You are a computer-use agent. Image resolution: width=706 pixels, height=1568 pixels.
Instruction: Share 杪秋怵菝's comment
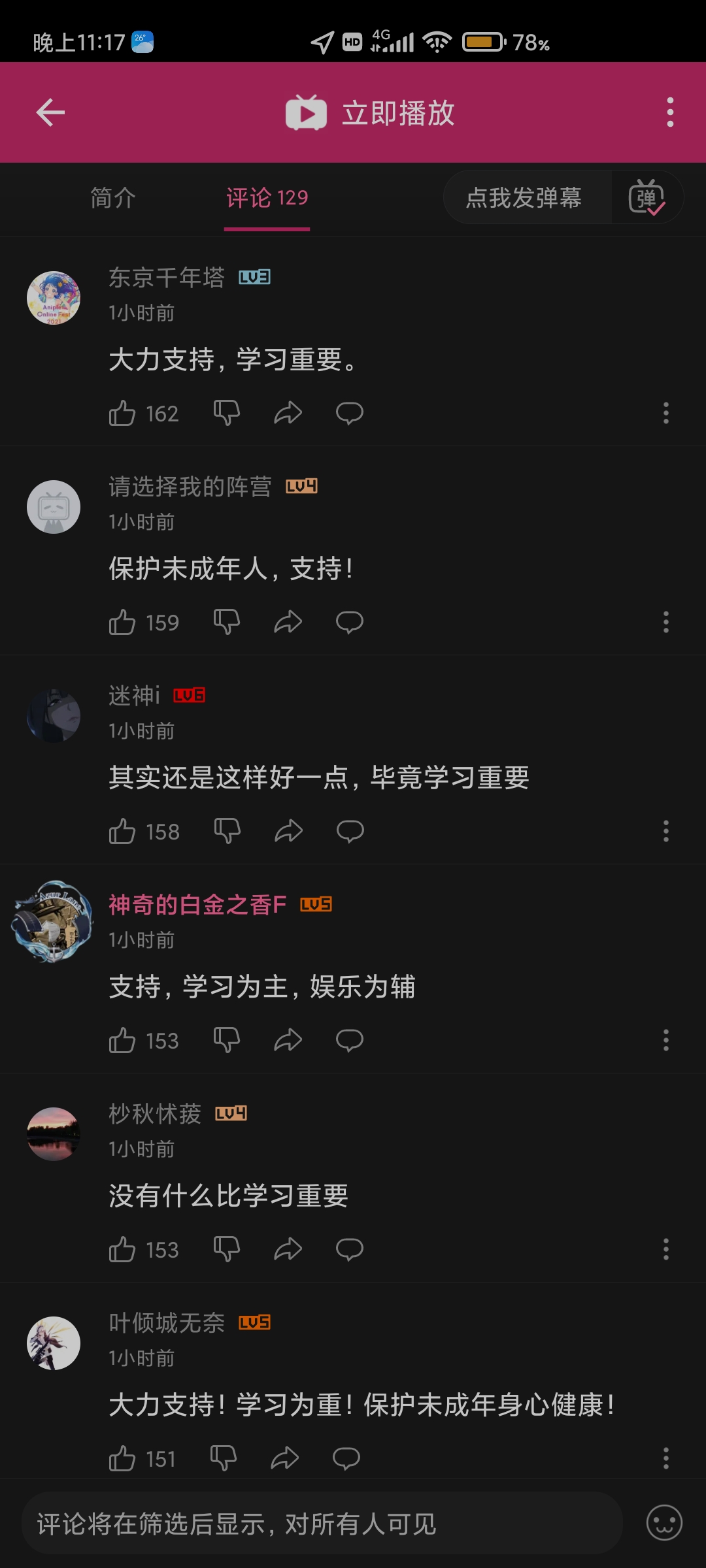click(288, 1249)
